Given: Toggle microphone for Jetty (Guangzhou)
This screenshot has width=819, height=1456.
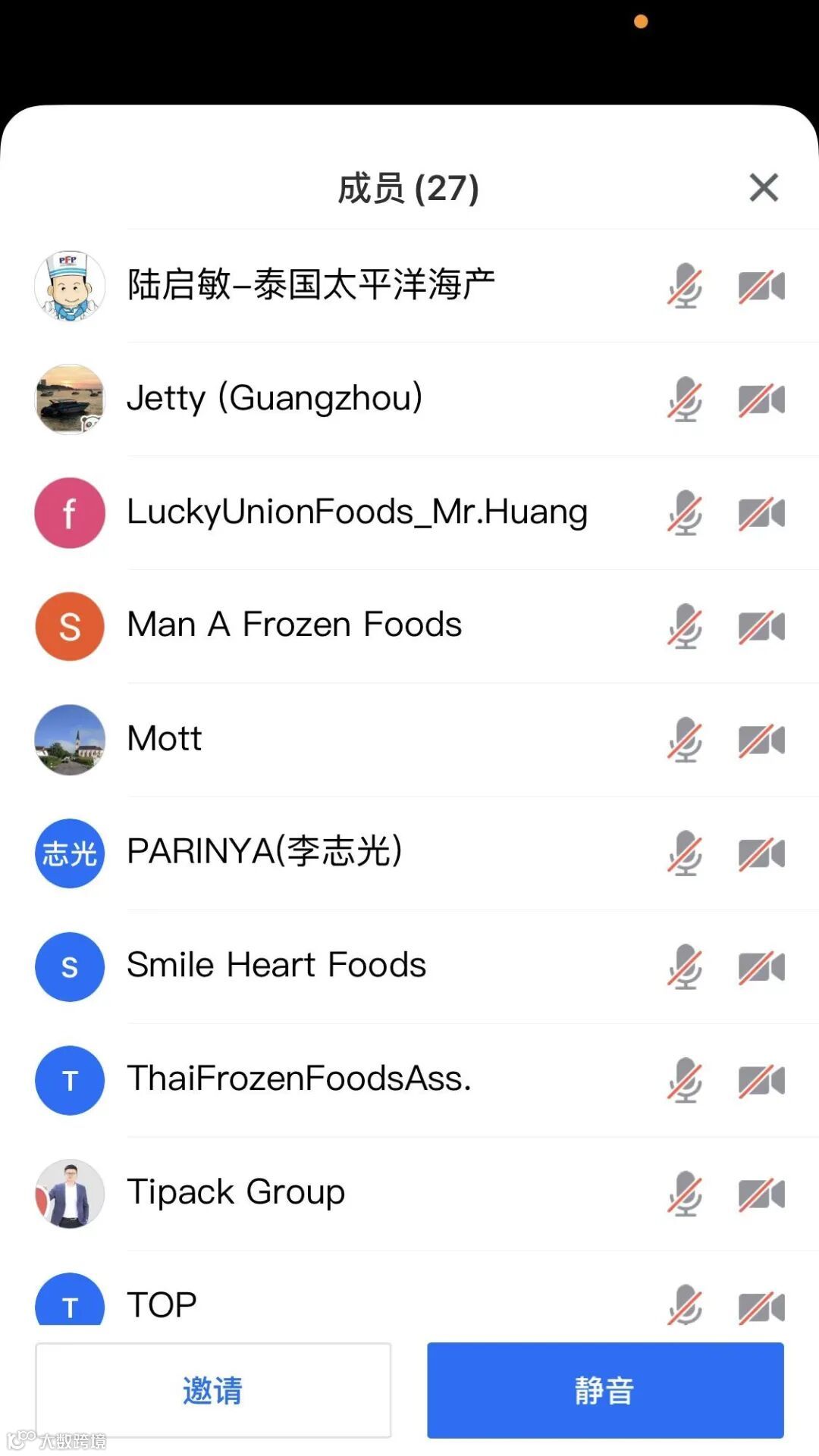Looking at the screenshot, I should [x=685, y=399].
